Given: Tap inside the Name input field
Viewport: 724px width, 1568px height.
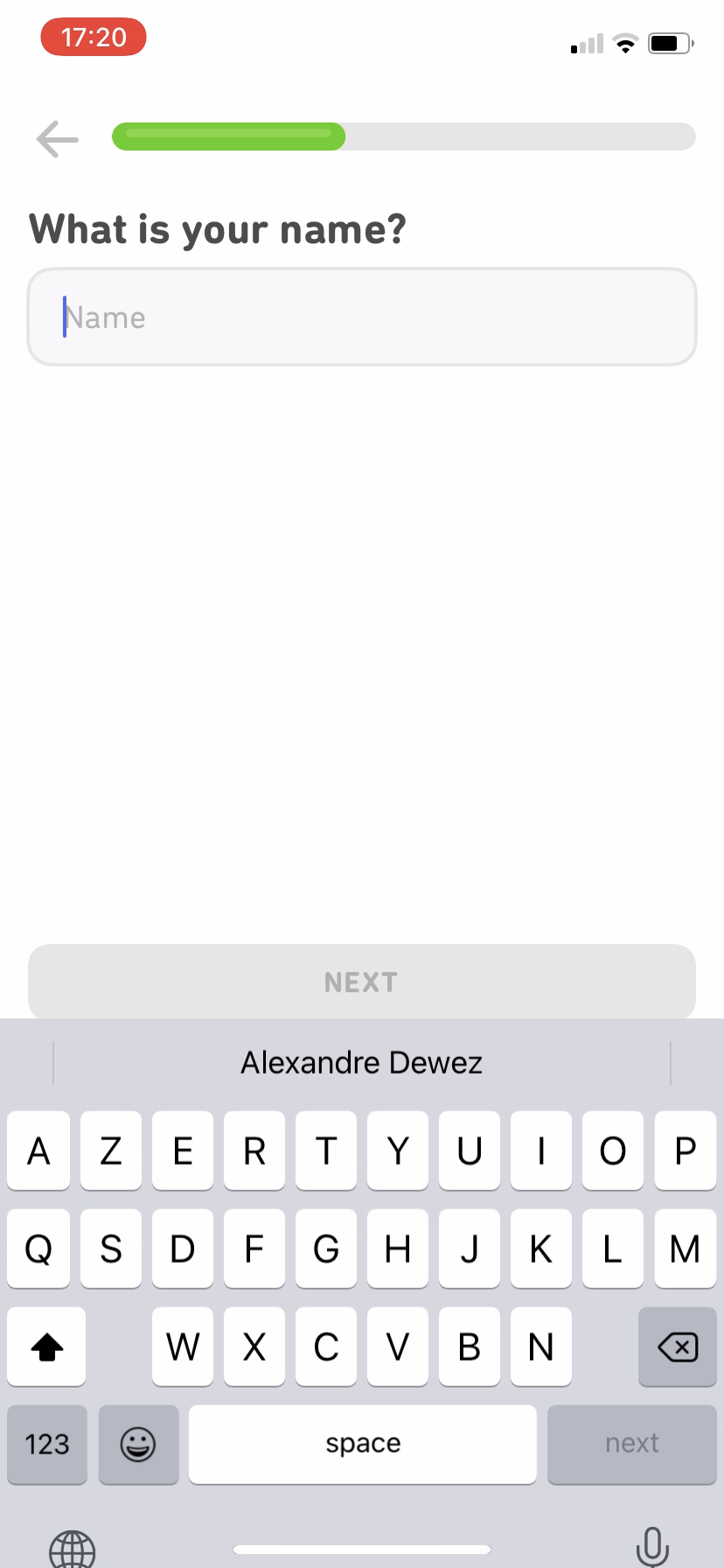Looking at the screenshot, I should 361,317.
